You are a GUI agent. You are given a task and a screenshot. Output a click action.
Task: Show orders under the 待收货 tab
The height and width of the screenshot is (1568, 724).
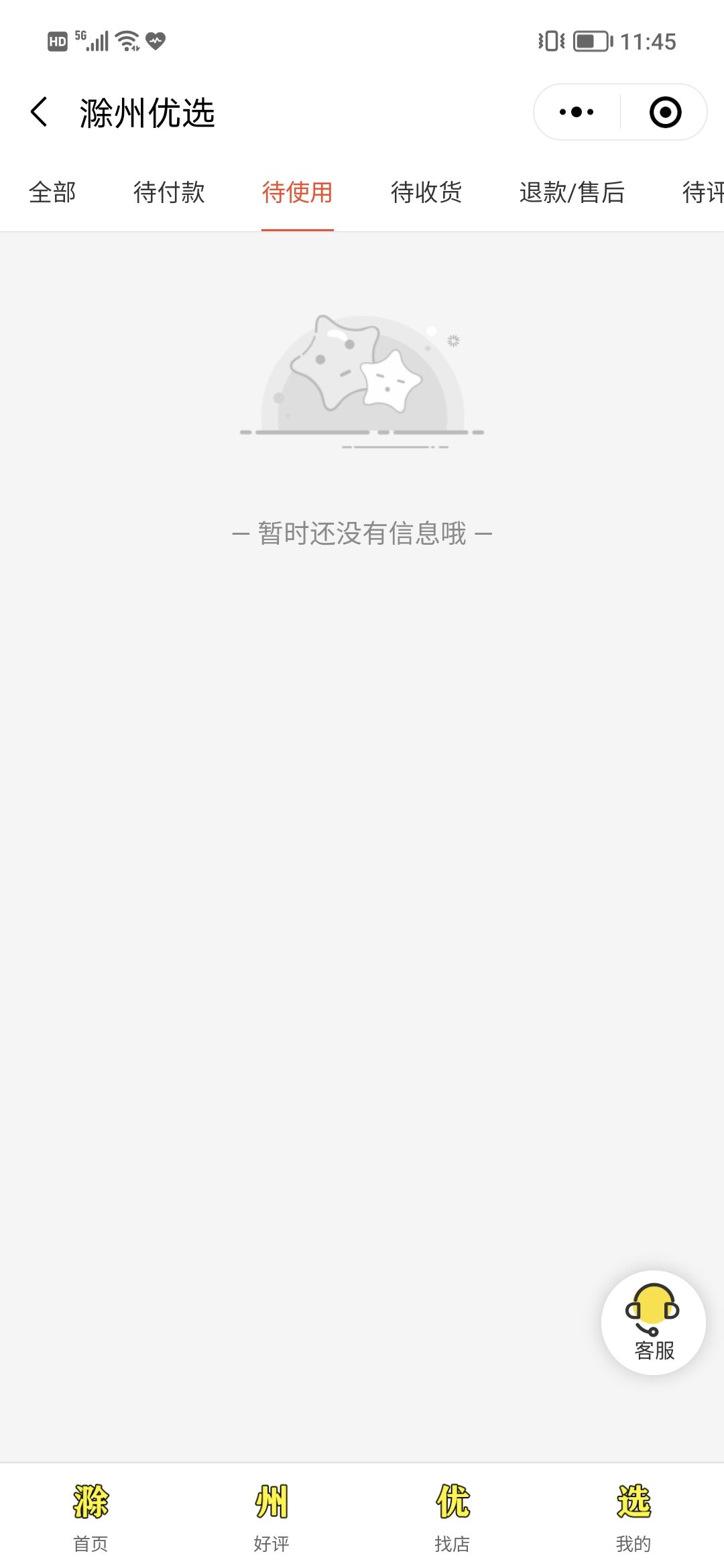point(426,192)
